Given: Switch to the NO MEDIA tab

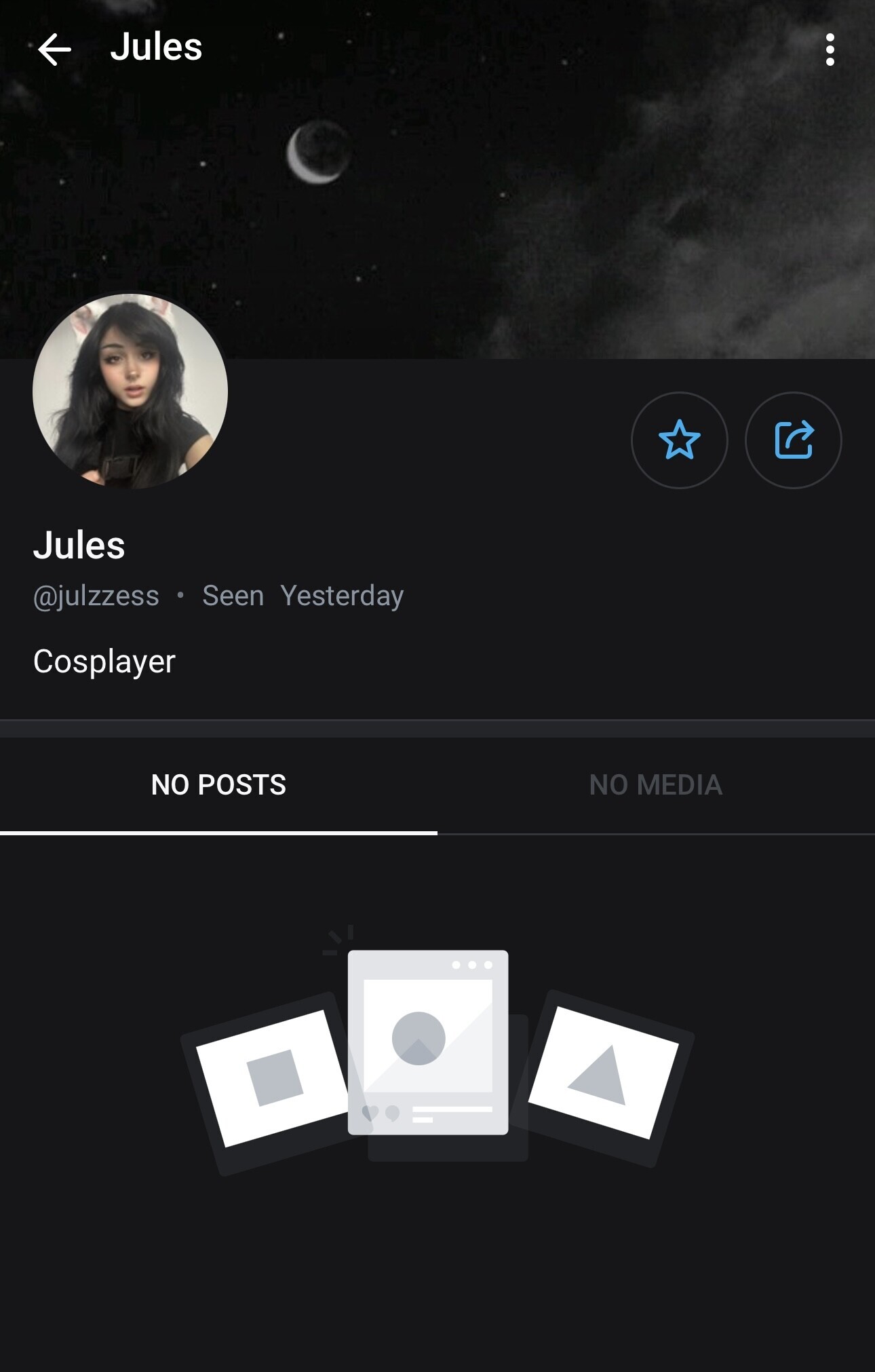Looking at the screenshot, I should [655, 785].
